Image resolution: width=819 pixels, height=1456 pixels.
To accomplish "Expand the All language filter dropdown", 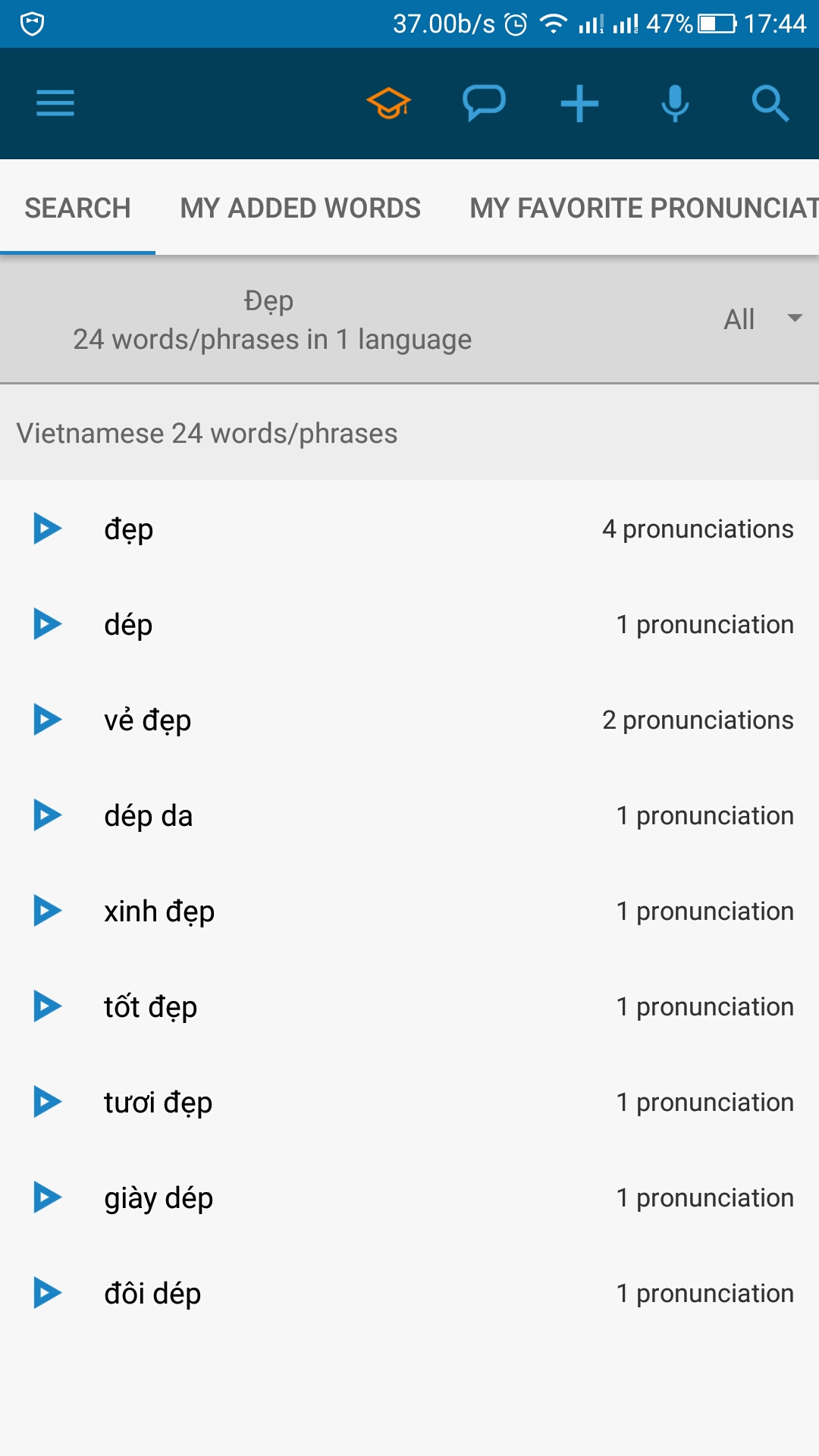I will point(762,319).
